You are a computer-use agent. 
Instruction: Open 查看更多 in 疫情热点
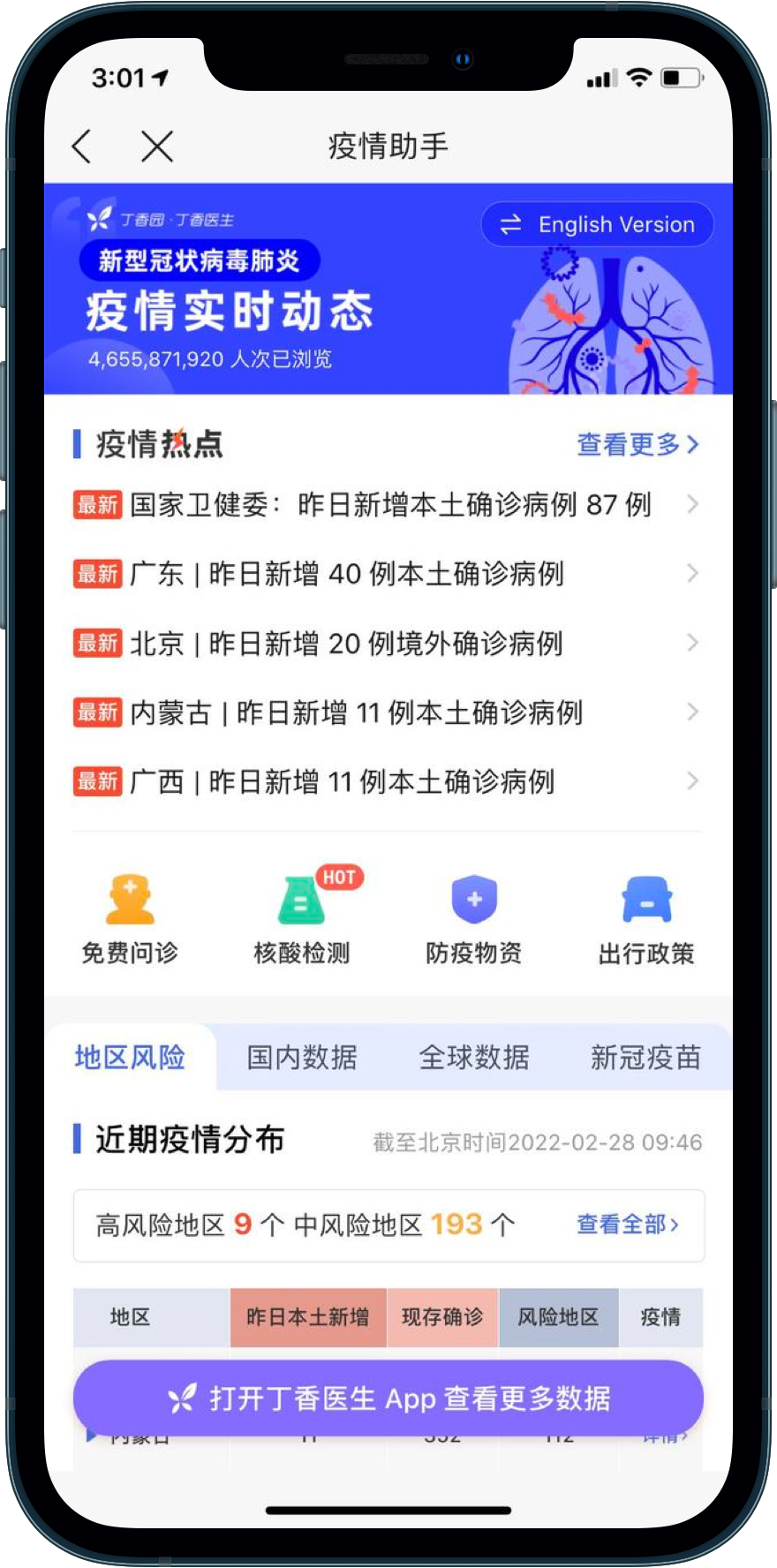[637, 444]
